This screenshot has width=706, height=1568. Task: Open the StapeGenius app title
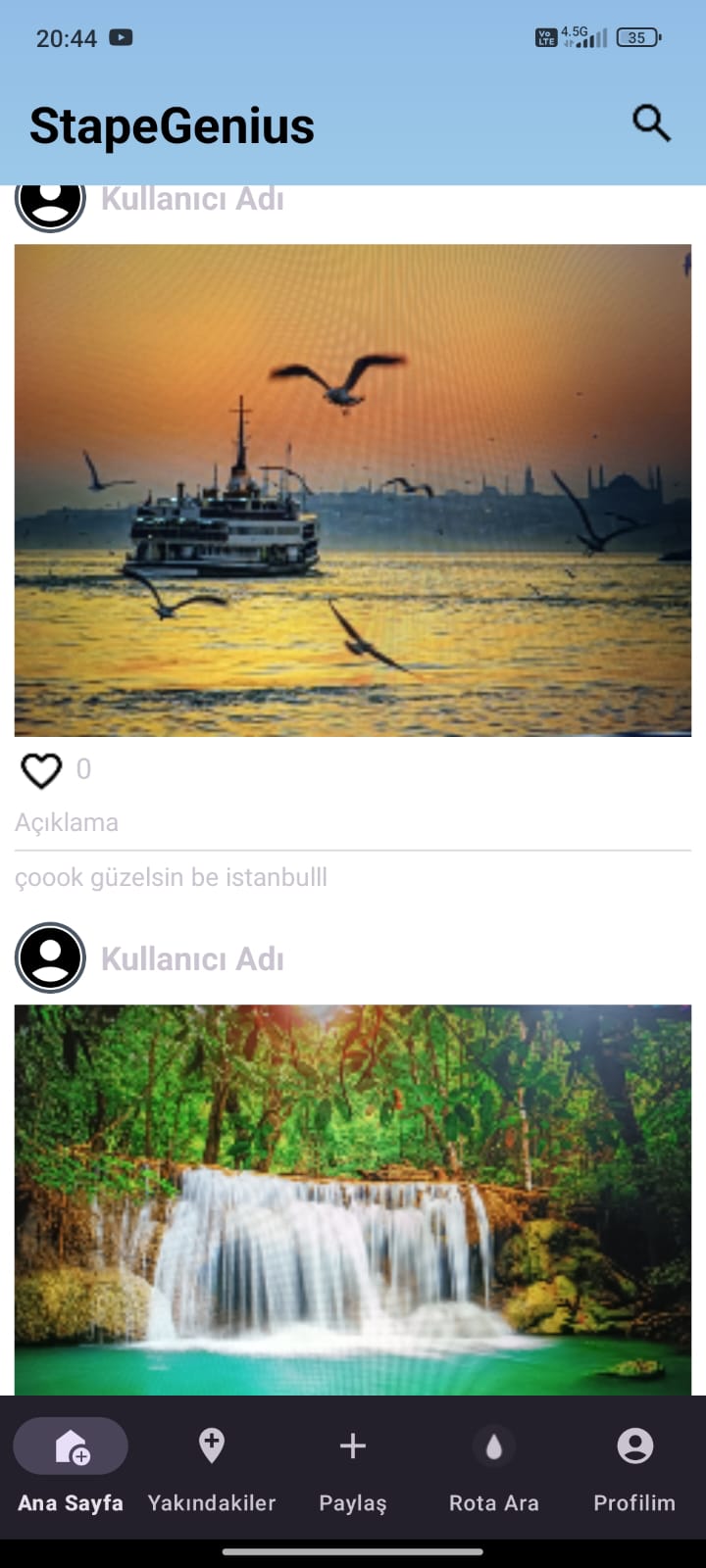point(172,125)
